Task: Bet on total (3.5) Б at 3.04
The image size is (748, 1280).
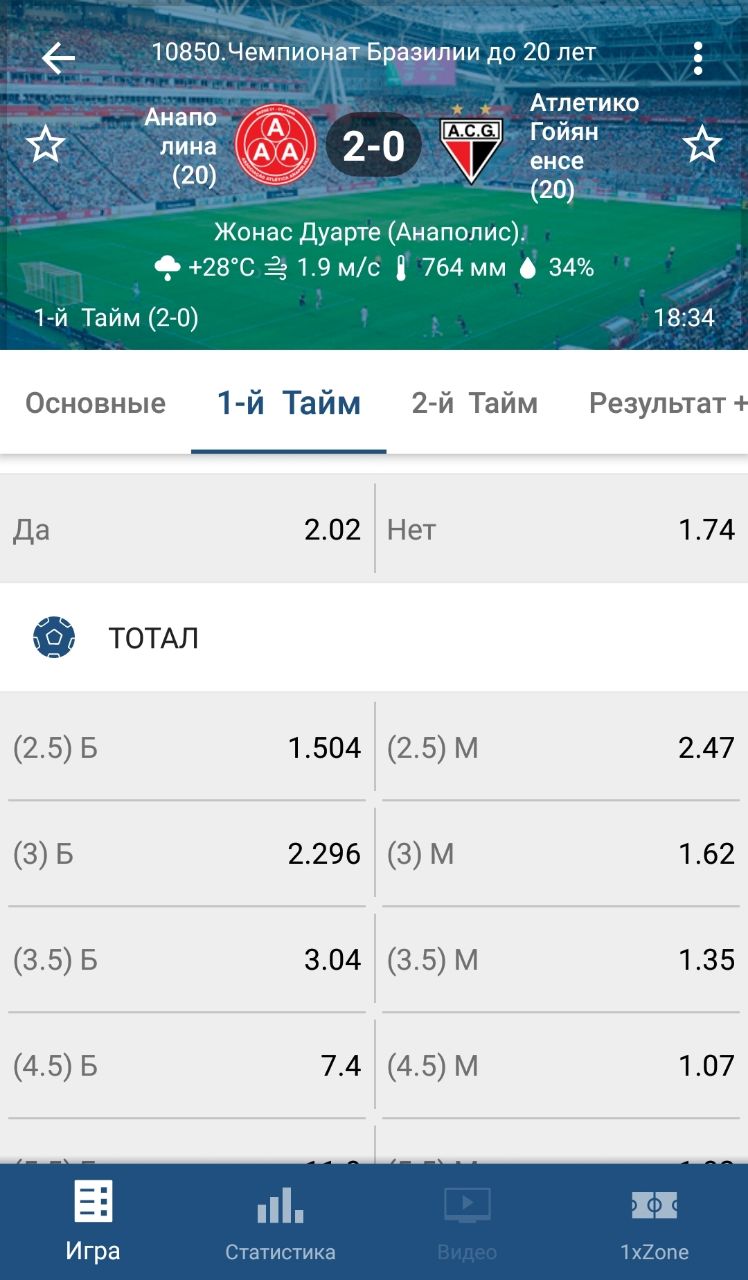Action: click(x=187, y=959)
